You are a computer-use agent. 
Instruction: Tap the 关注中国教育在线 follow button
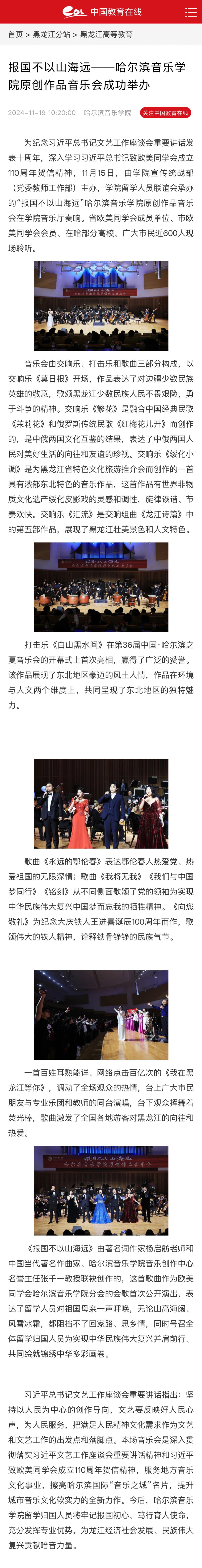pos(165,113)
